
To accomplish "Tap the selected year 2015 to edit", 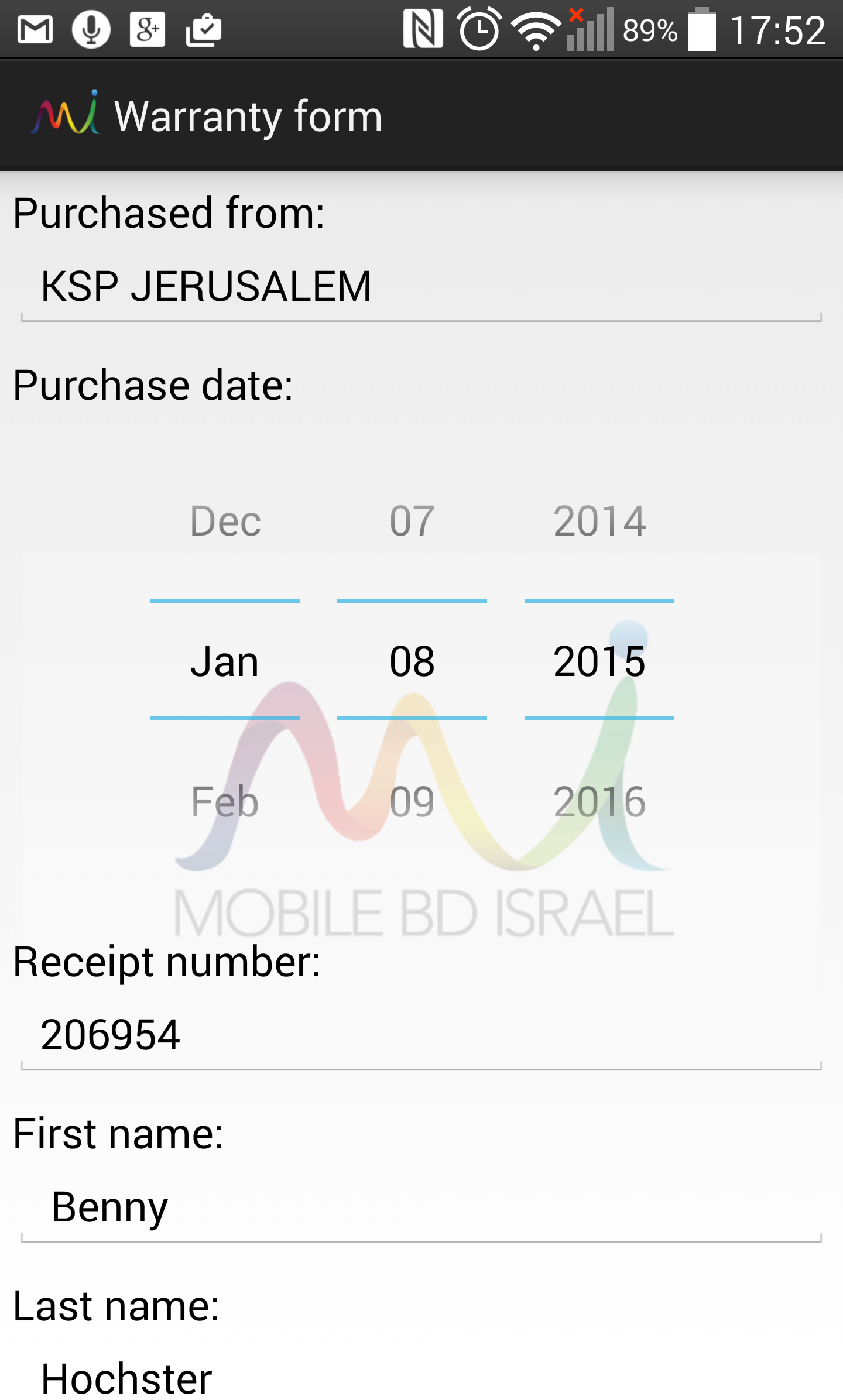I will (x=599, y=661).
